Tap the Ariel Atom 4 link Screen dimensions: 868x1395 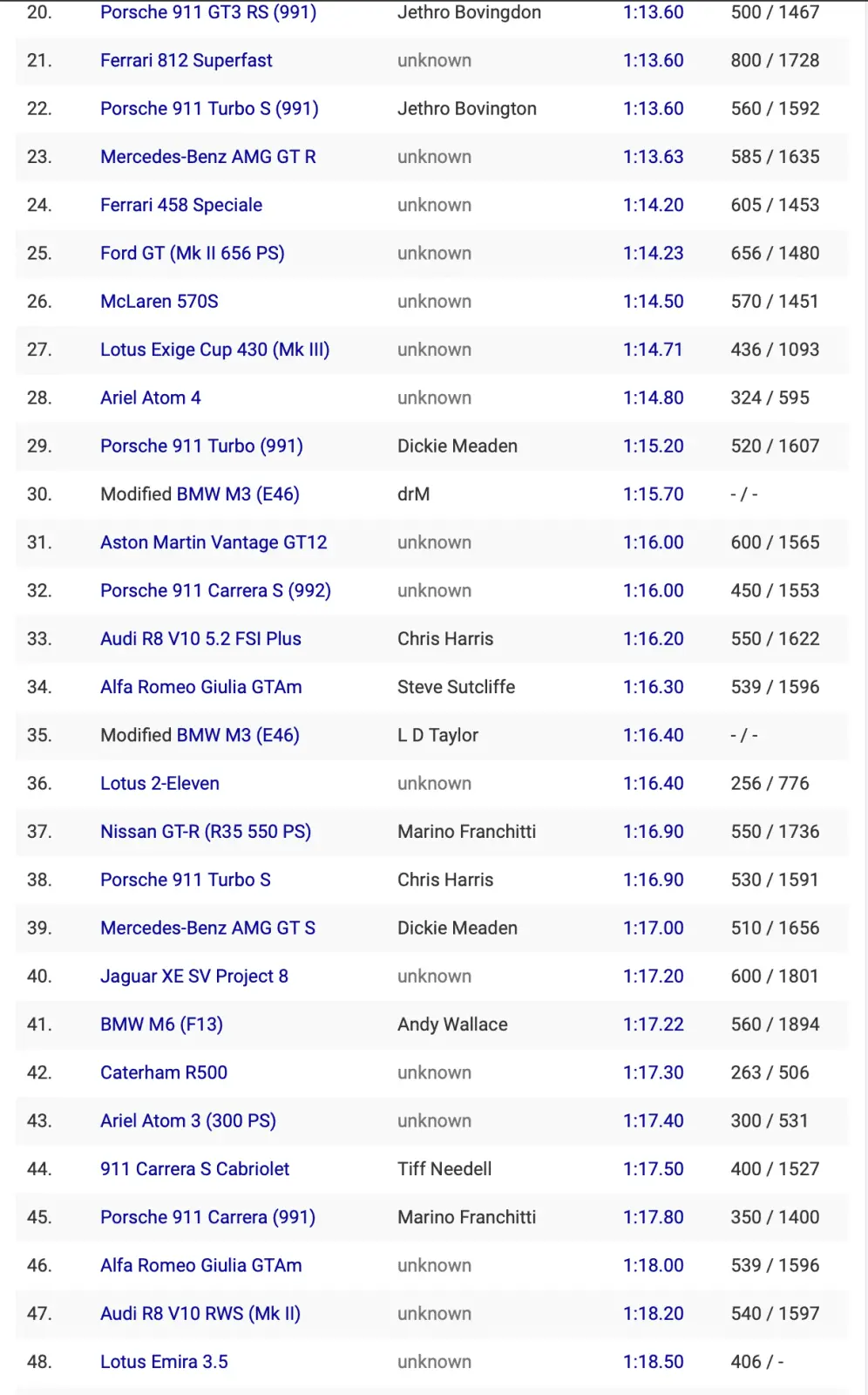tap(150, 398)
